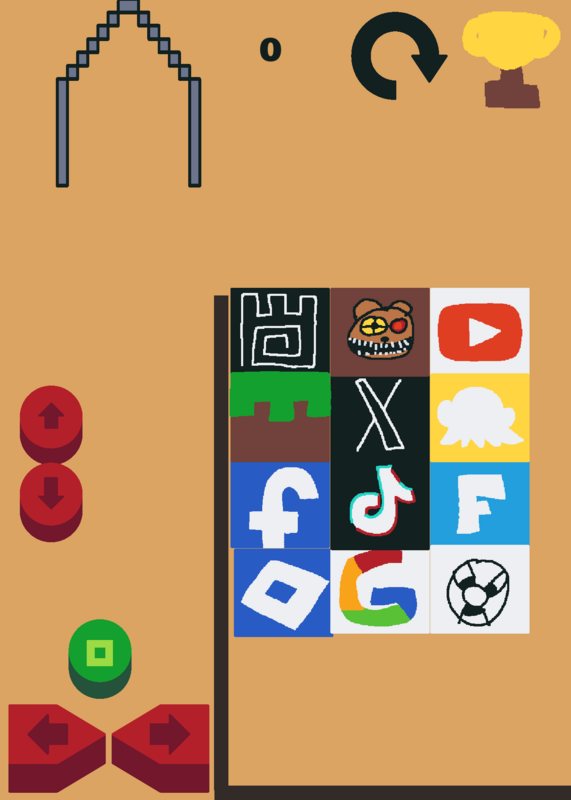571x800 pixels.
Task: Tap the green square stop button
Action: 100,658
